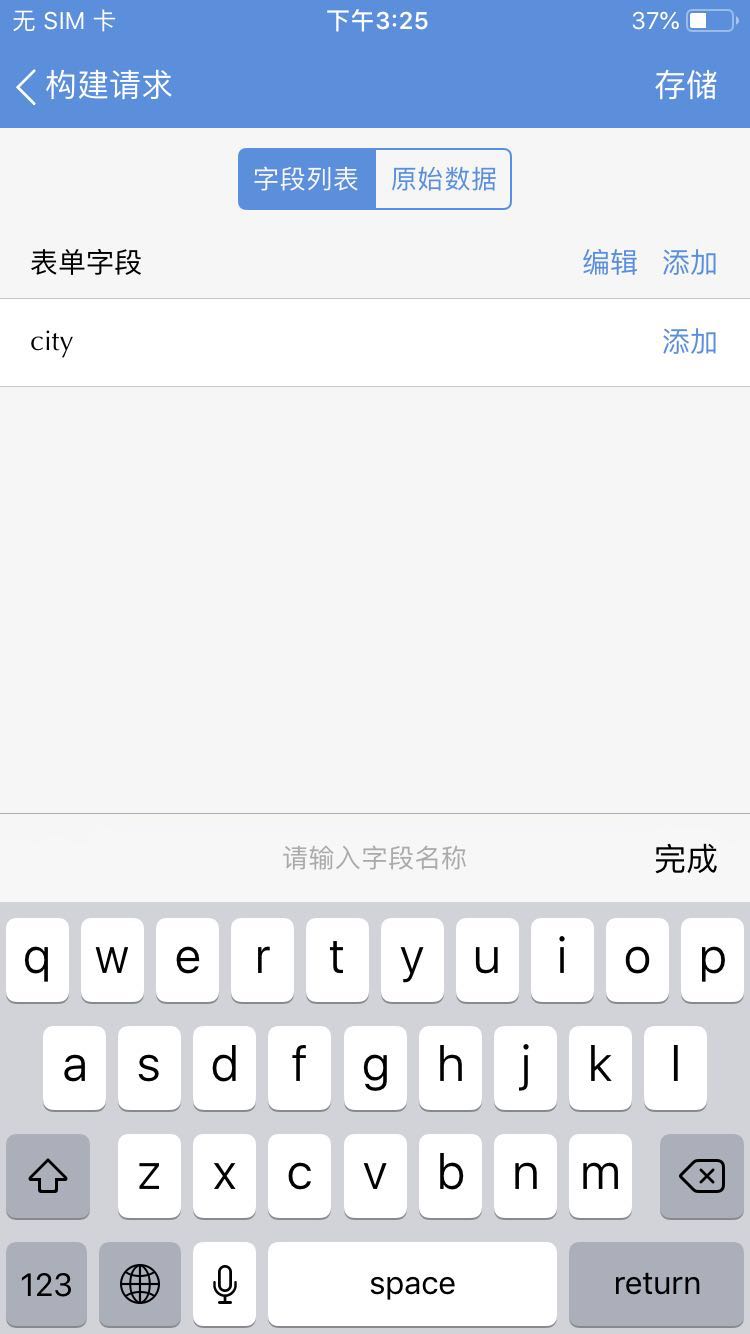Tap 添加 in the form field header
The width and height of the screenshot is (750, 1334).
click(x=689, y=261)
